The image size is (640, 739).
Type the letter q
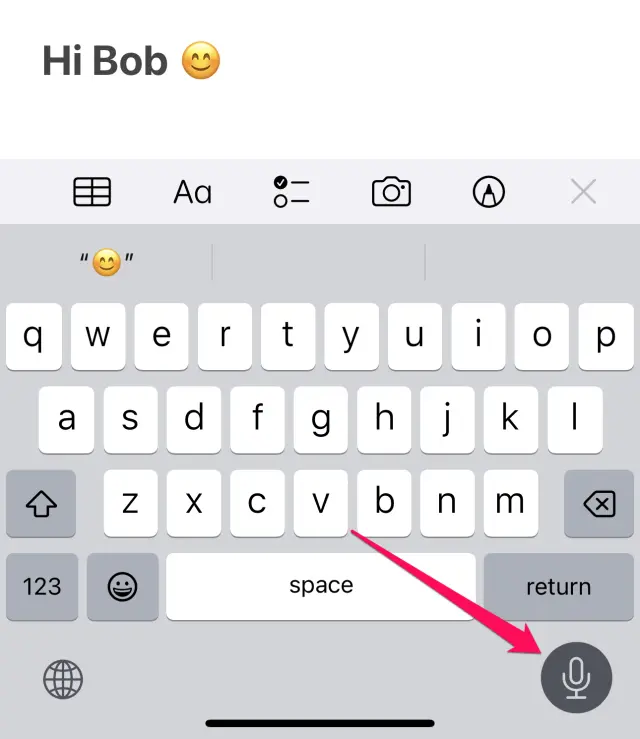click(x=34, y=337)
